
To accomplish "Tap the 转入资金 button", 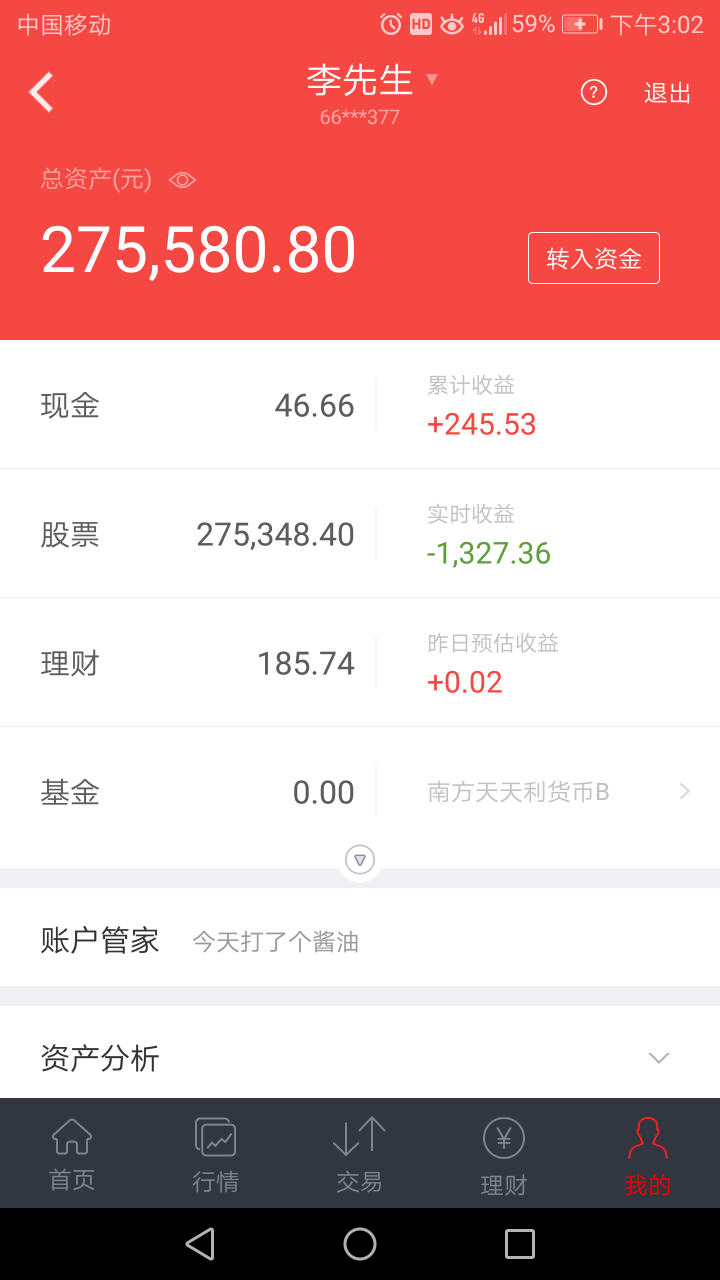I will (593, 258).
